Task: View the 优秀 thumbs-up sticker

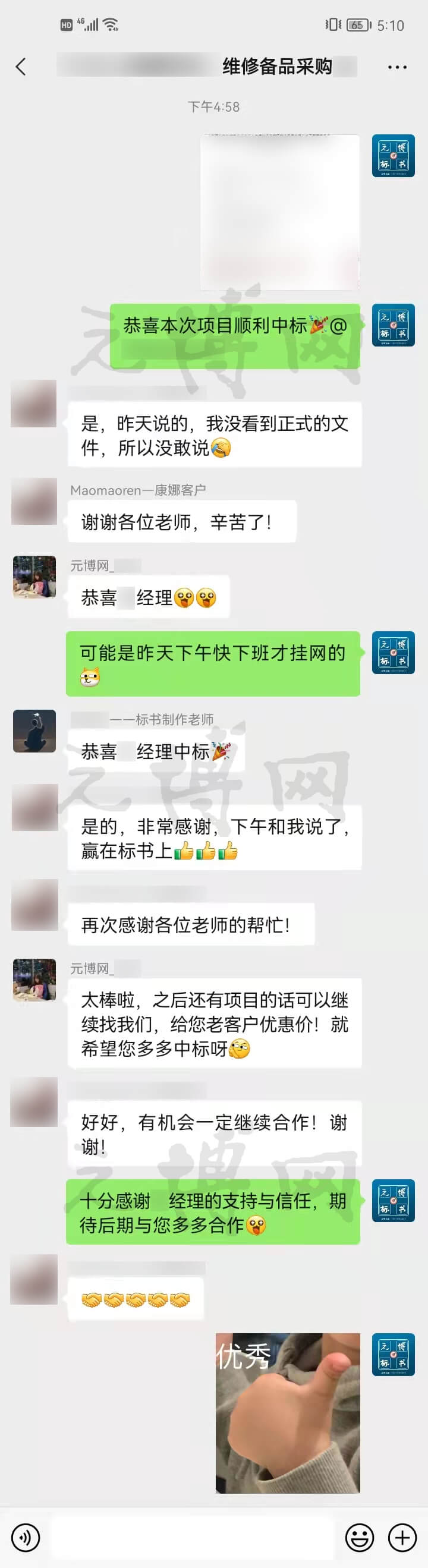Action: point(287,1413)
